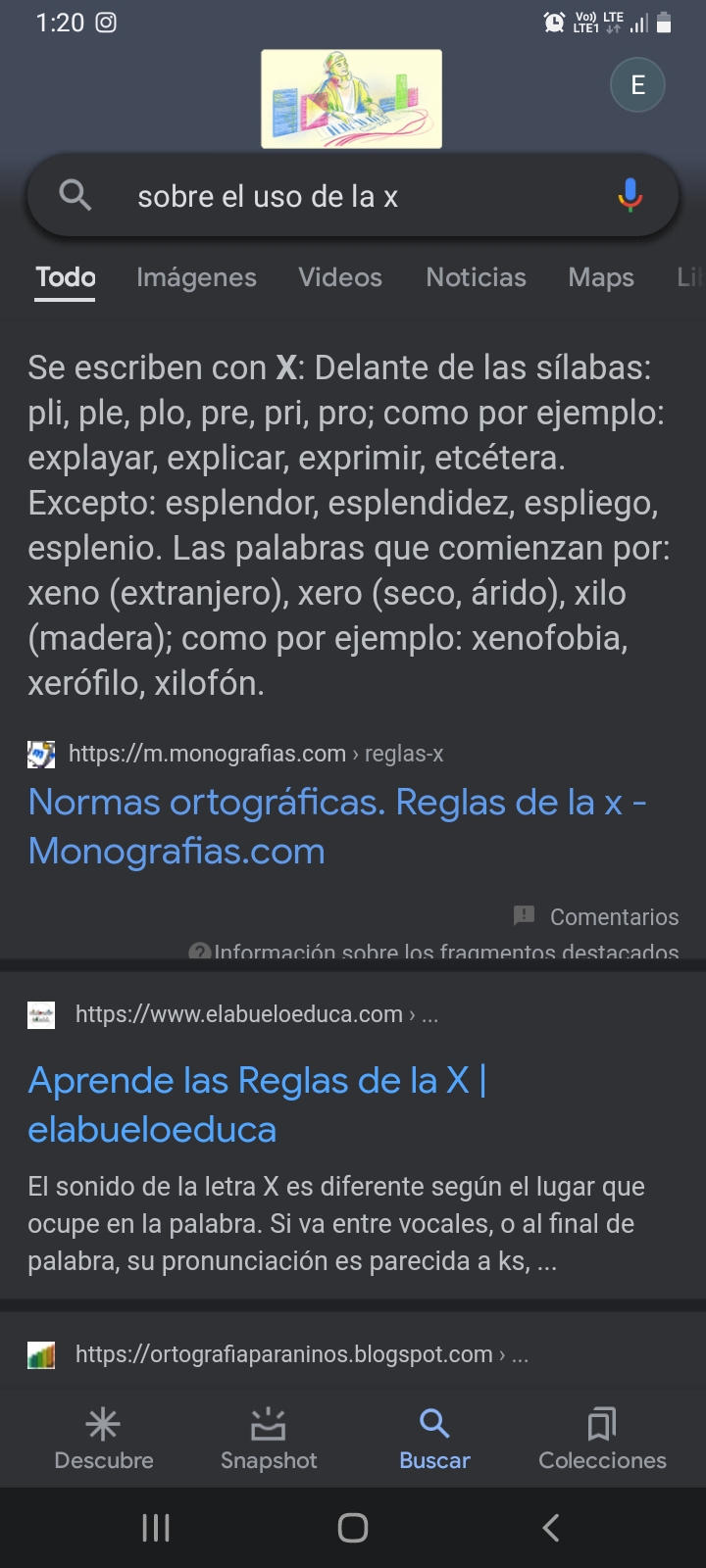Go to the Descubre section
The width and height of the screenshot is (706, 1568).
(x=104, y=1439)
